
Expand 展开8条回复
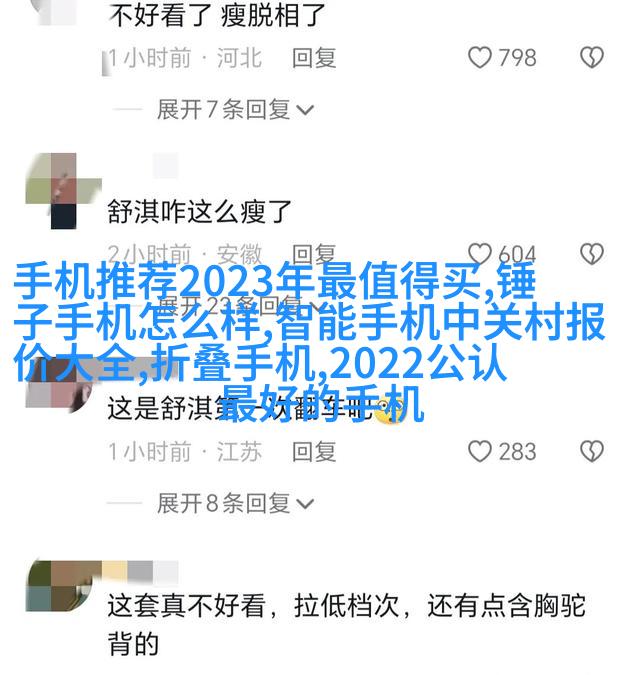pyautogui.click(x=235, y=503)
